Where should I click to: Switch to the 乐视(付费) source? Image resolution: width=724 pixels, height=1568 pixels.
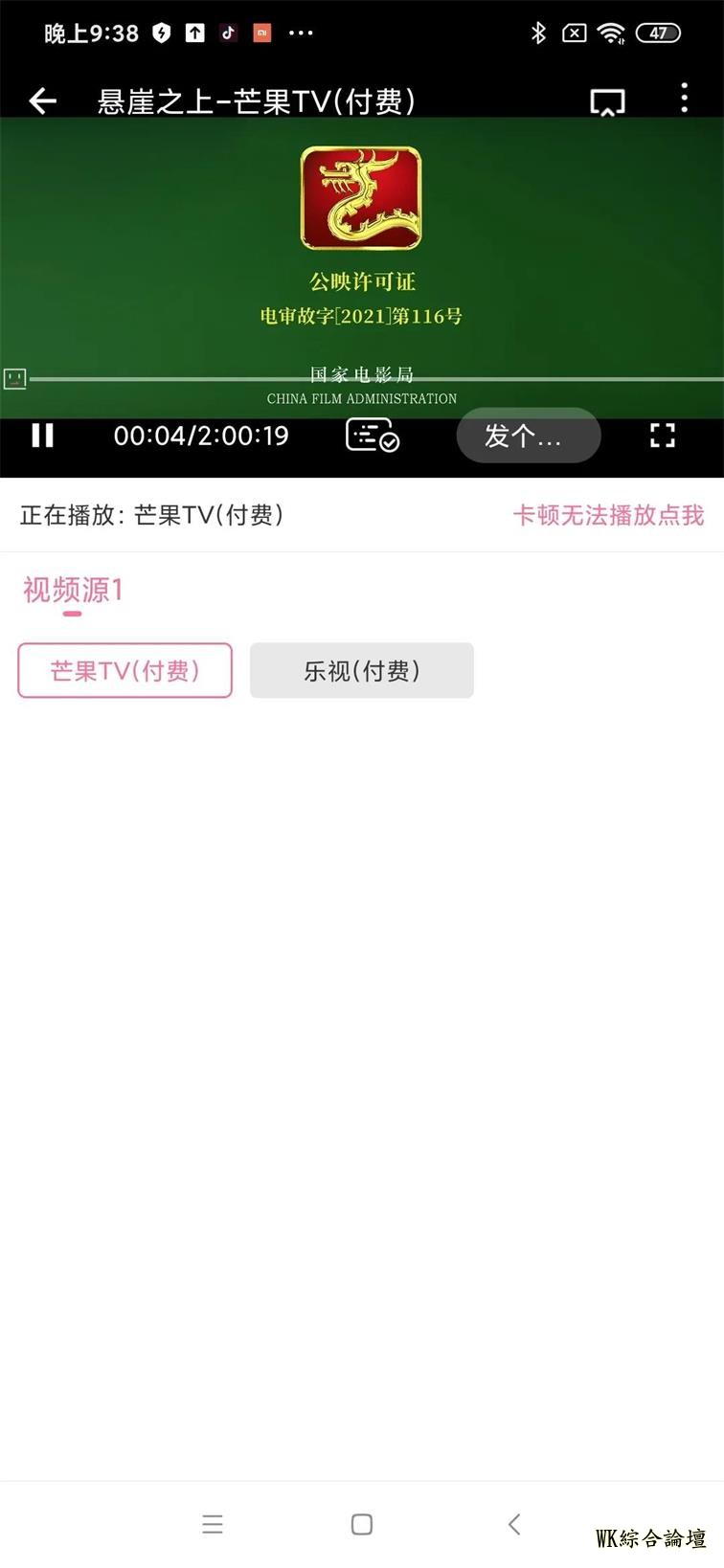coord(362,670)
